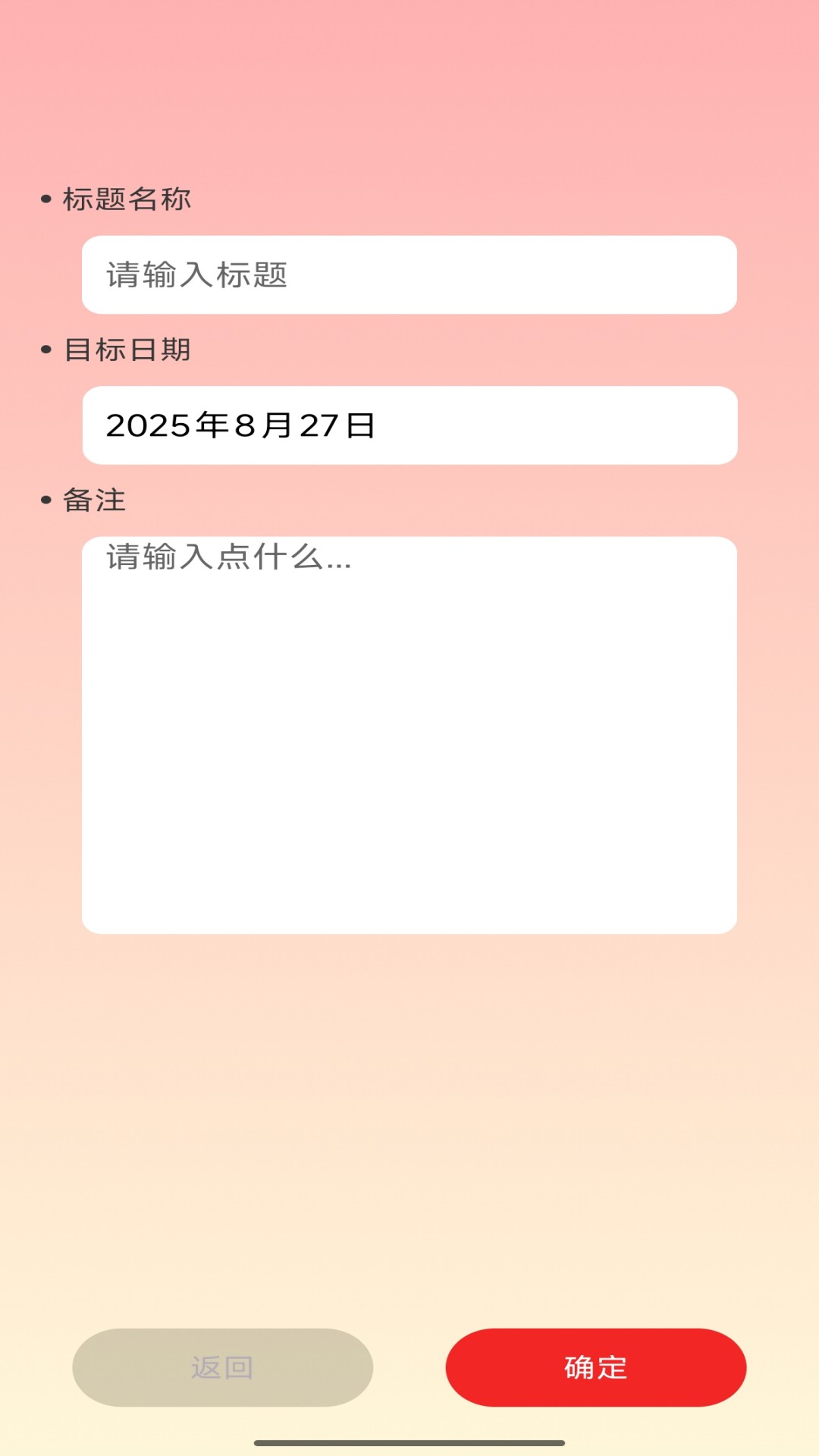
Task: Select the bullet dot before 标题名称
Action: [45, 198]
